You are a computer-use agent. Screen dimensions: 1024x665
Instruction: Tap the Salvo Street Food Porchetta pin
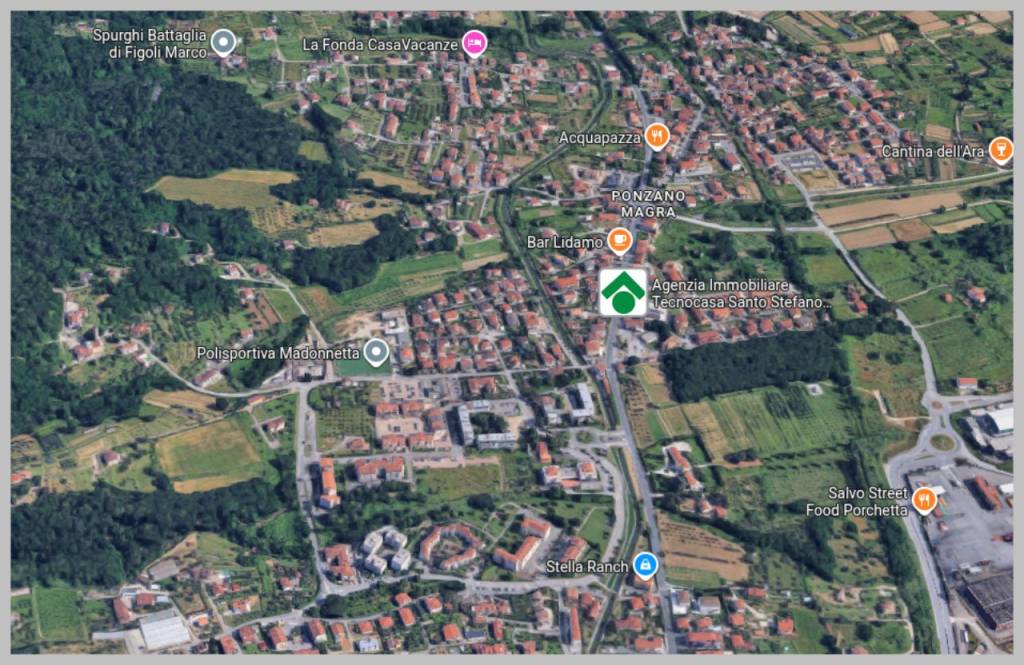[x=925, y=500]
